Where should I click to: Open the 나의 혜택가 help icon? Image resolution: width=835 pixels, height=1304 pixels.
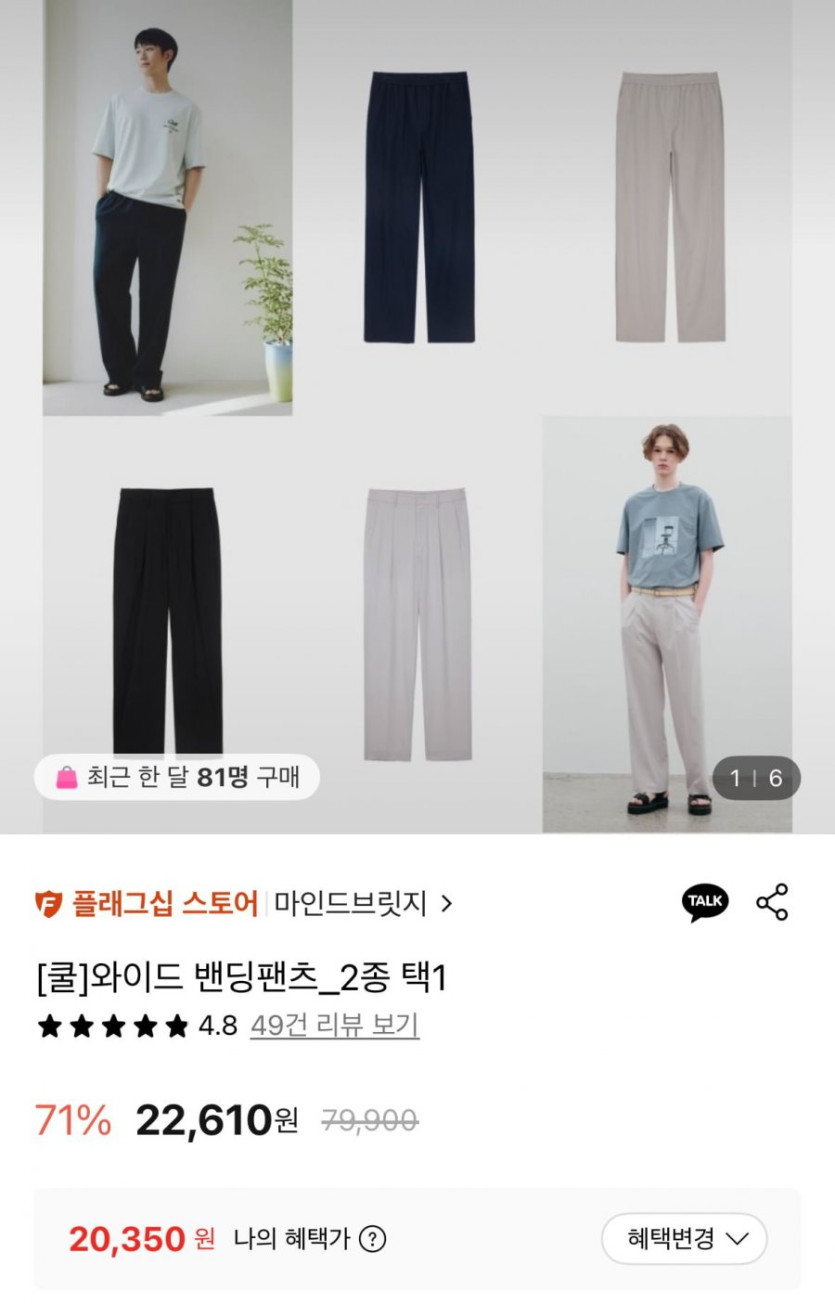373,1239
